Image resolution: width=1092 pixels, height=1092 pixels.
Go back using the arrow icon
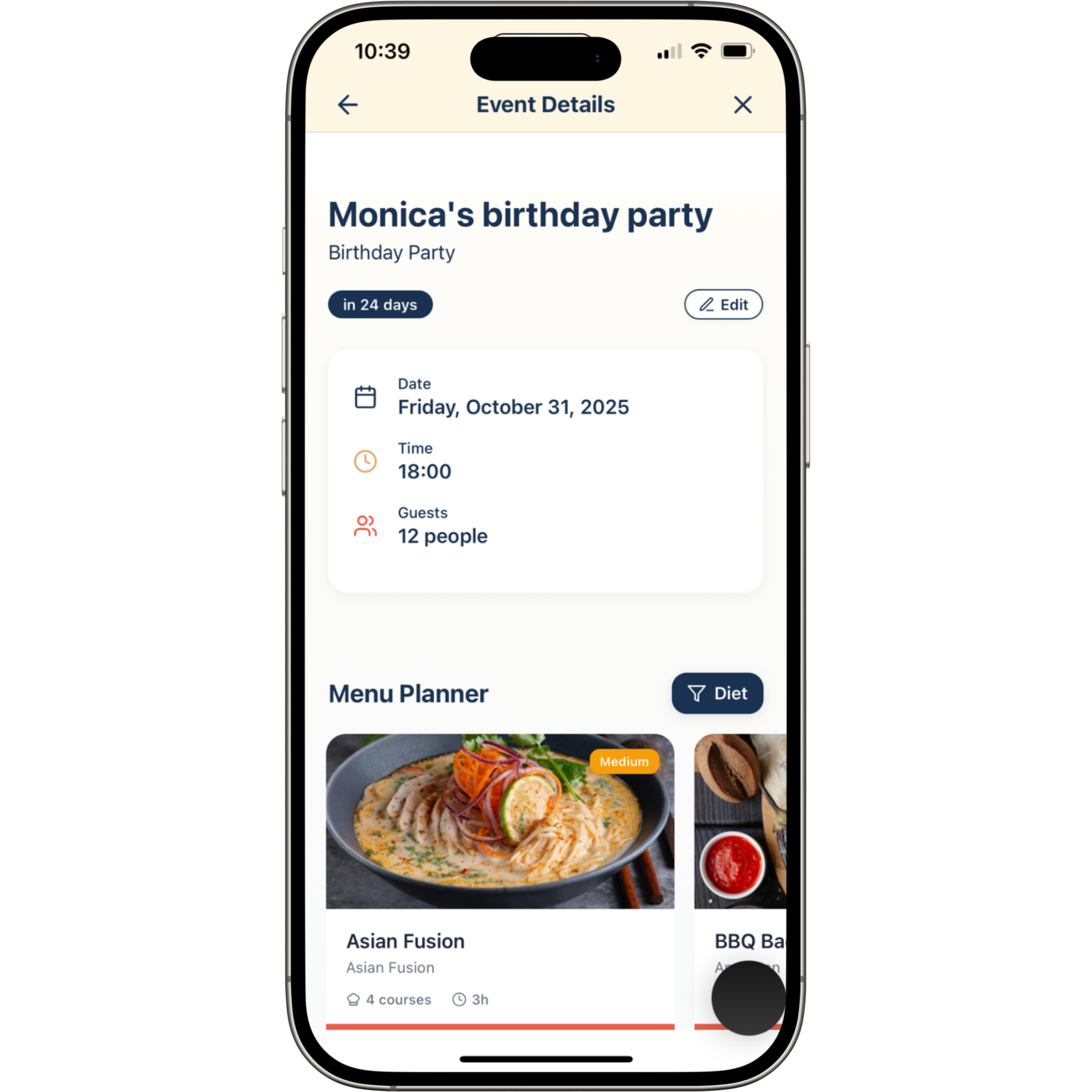[347, 105]
